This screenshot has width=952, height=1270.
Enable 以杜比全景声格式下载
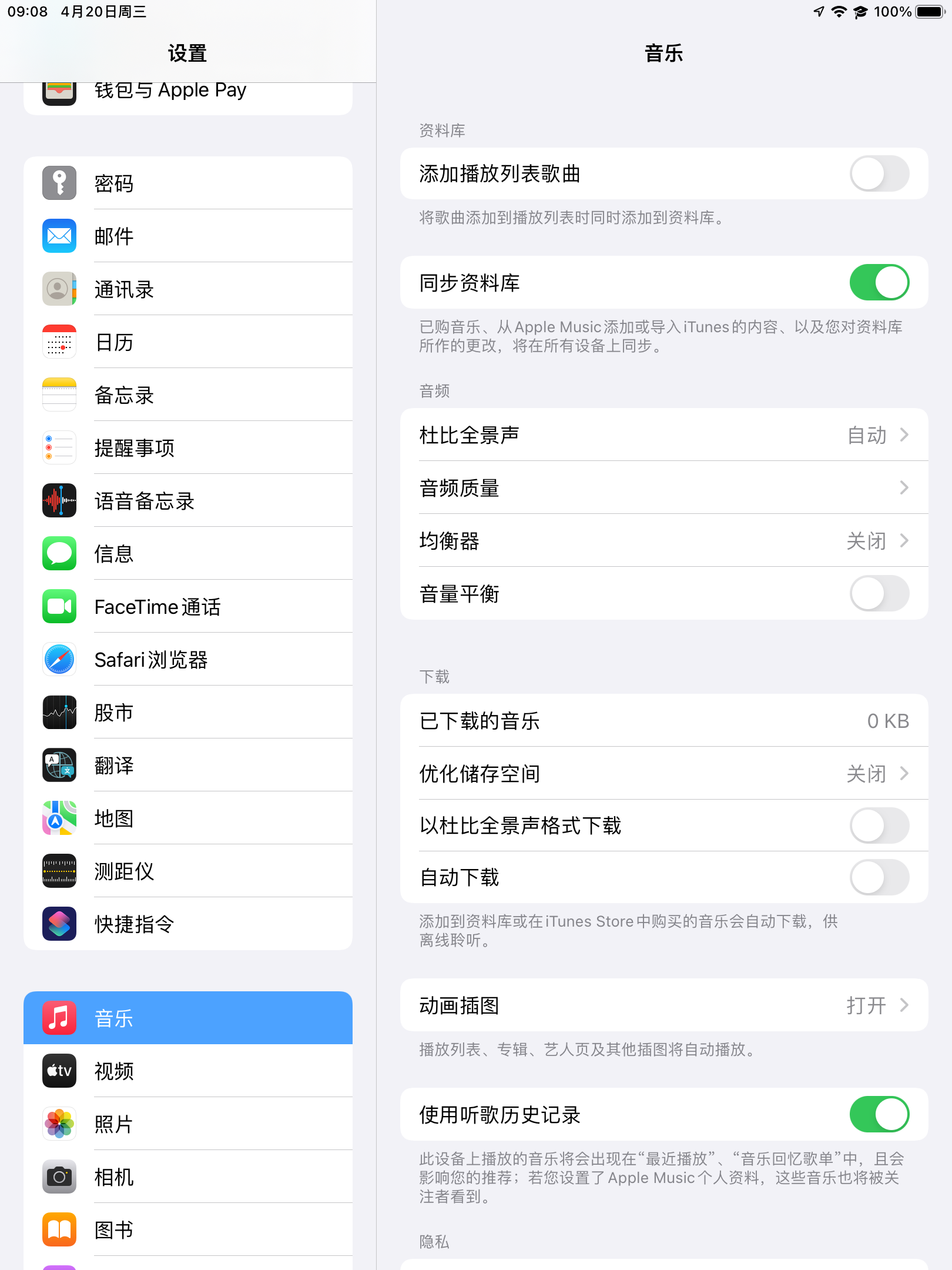pos(879,825)
